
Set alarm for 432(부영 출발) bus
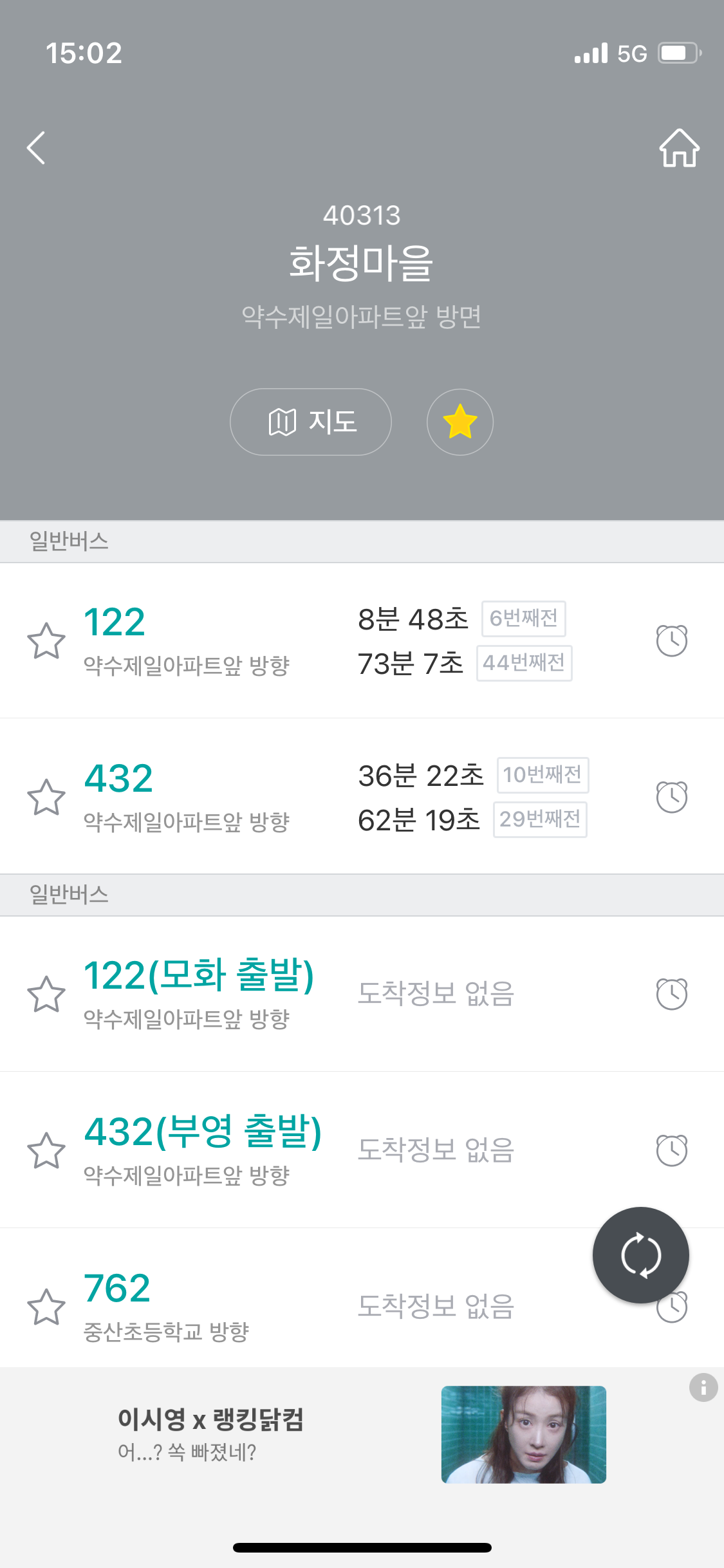pyautogui.click(x=672, y=1150)
